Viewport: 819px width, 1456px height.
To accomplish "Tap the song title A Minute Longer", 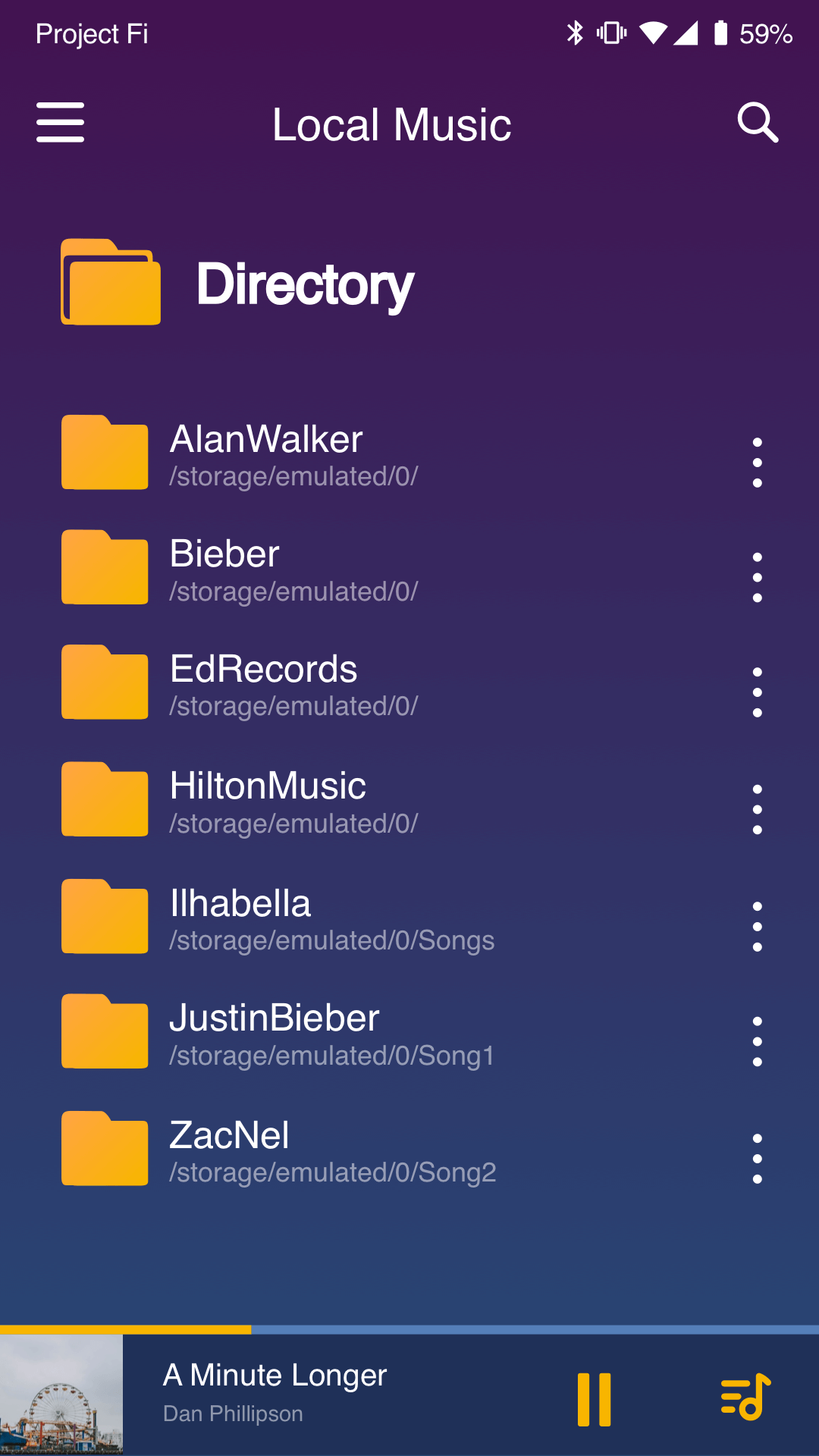I will pos(275,1375).
